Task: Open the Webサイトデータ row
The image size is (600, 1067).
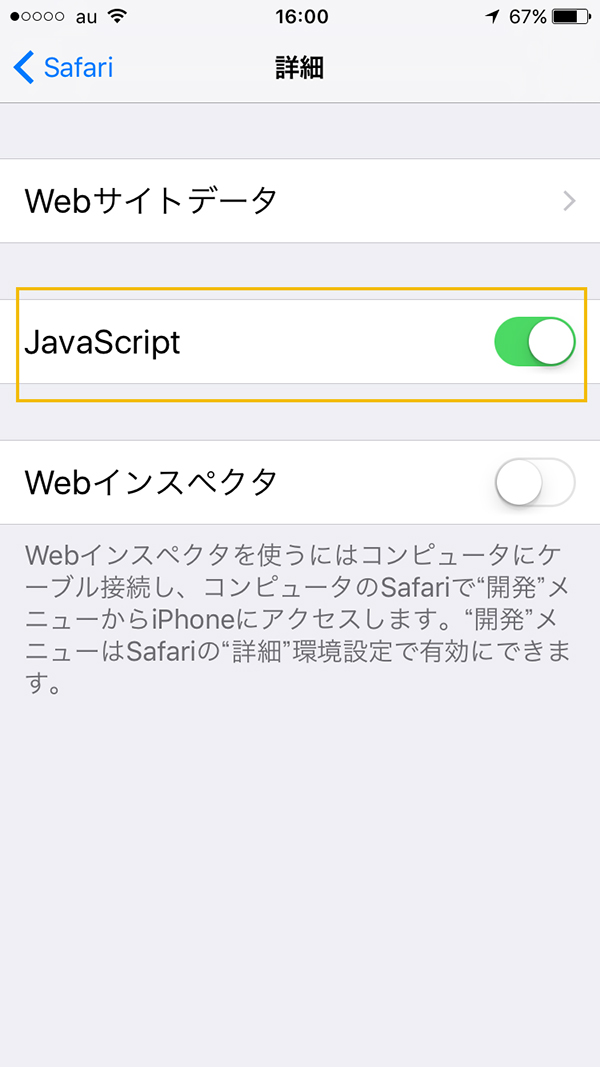Action: (300, 201)
